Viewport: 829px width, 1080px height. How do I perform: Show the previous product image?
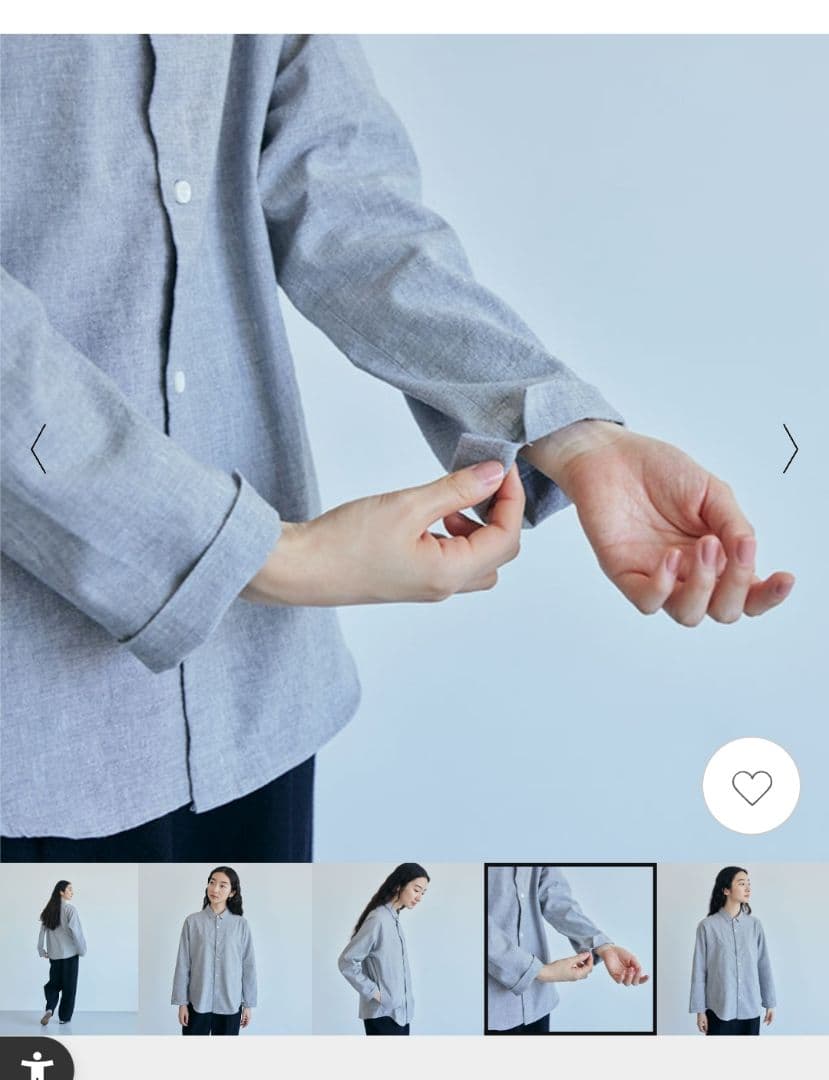(38, 448)
